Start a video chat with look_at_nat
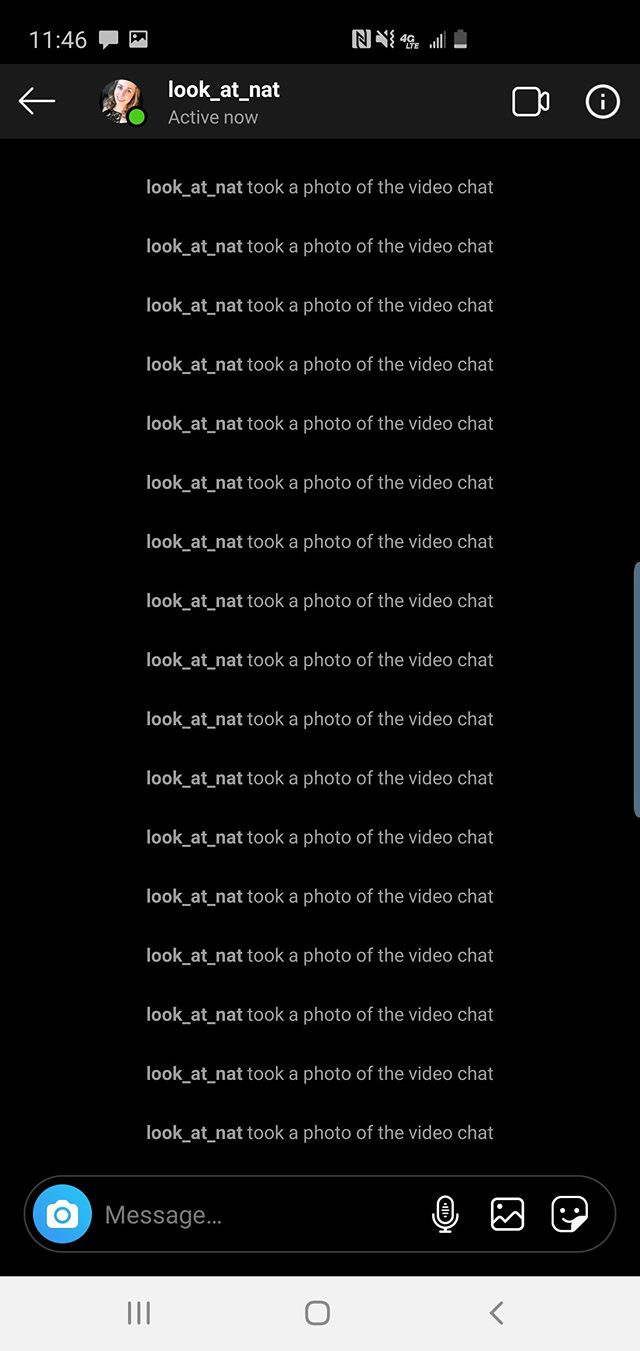The image size is (640, 1351). pos(531,102)
